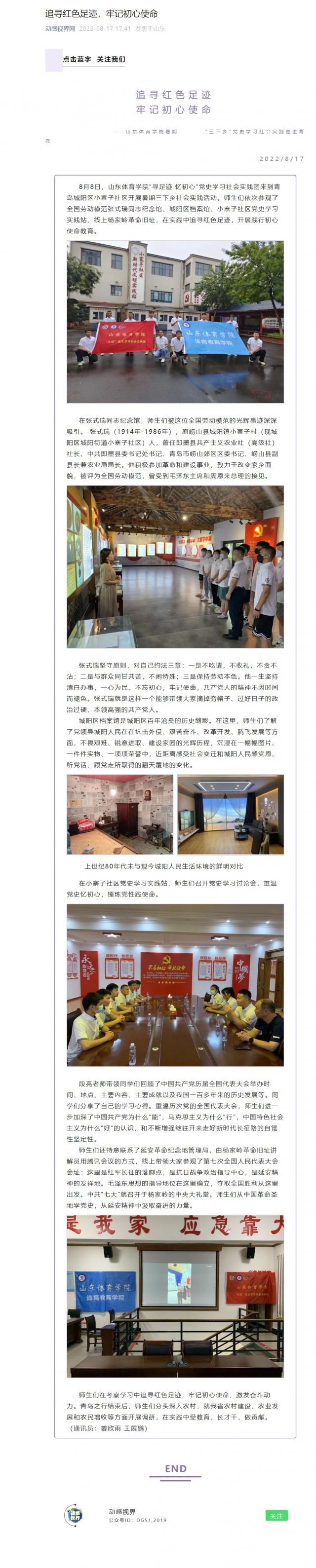316x1568 pixels.
Task: Tap the green 关注 follow button
Action: pos(276,1515)
